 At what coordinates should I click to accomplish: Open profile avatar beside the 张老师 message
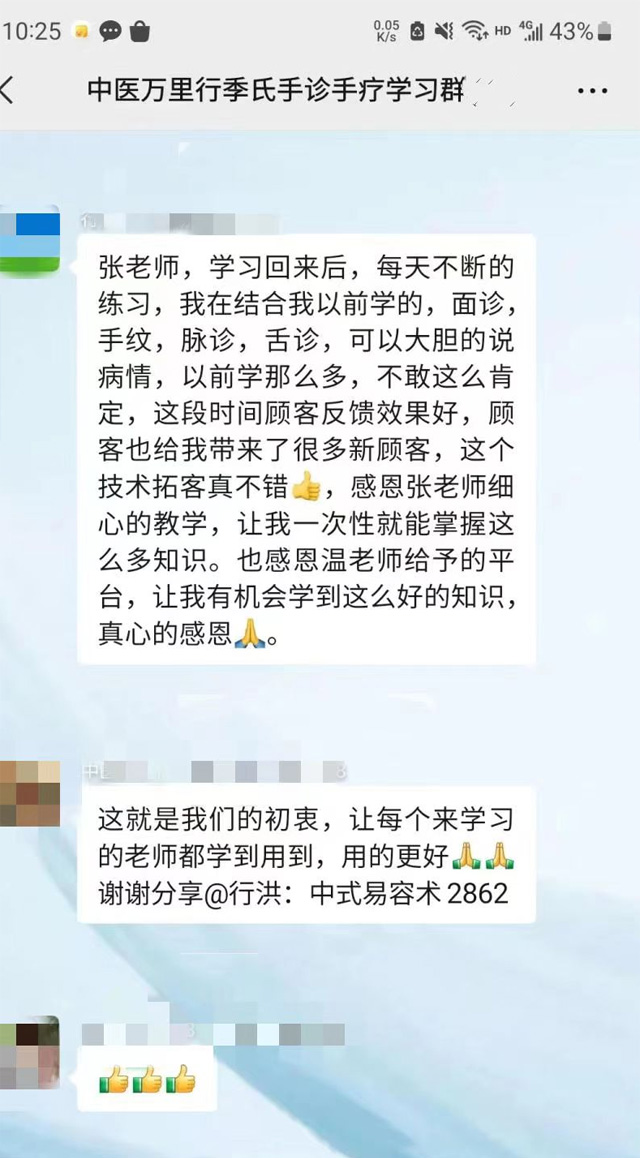[30, 240]
